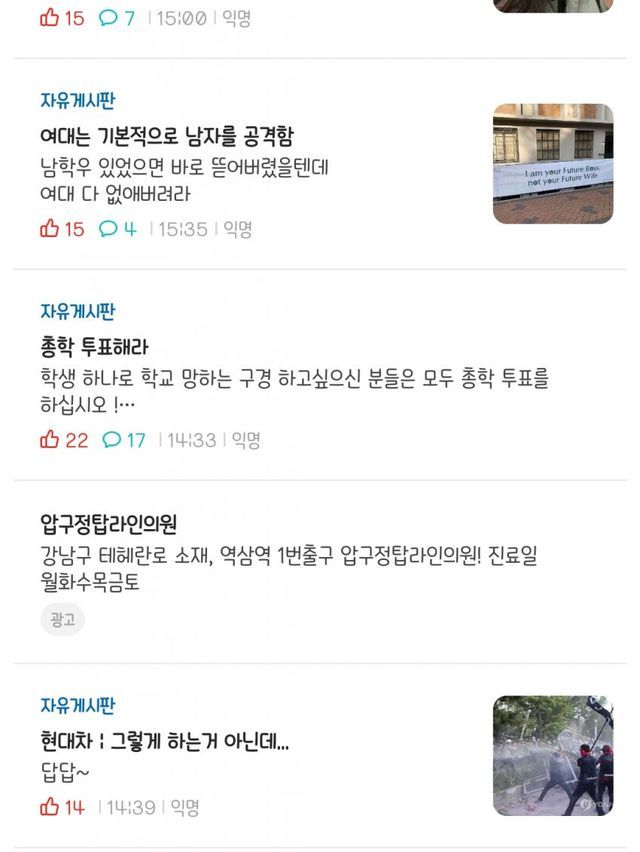Screen dimensions: 640x852
Task: Like the post '총학 투표해라'
Action: [x=64, y=440]
